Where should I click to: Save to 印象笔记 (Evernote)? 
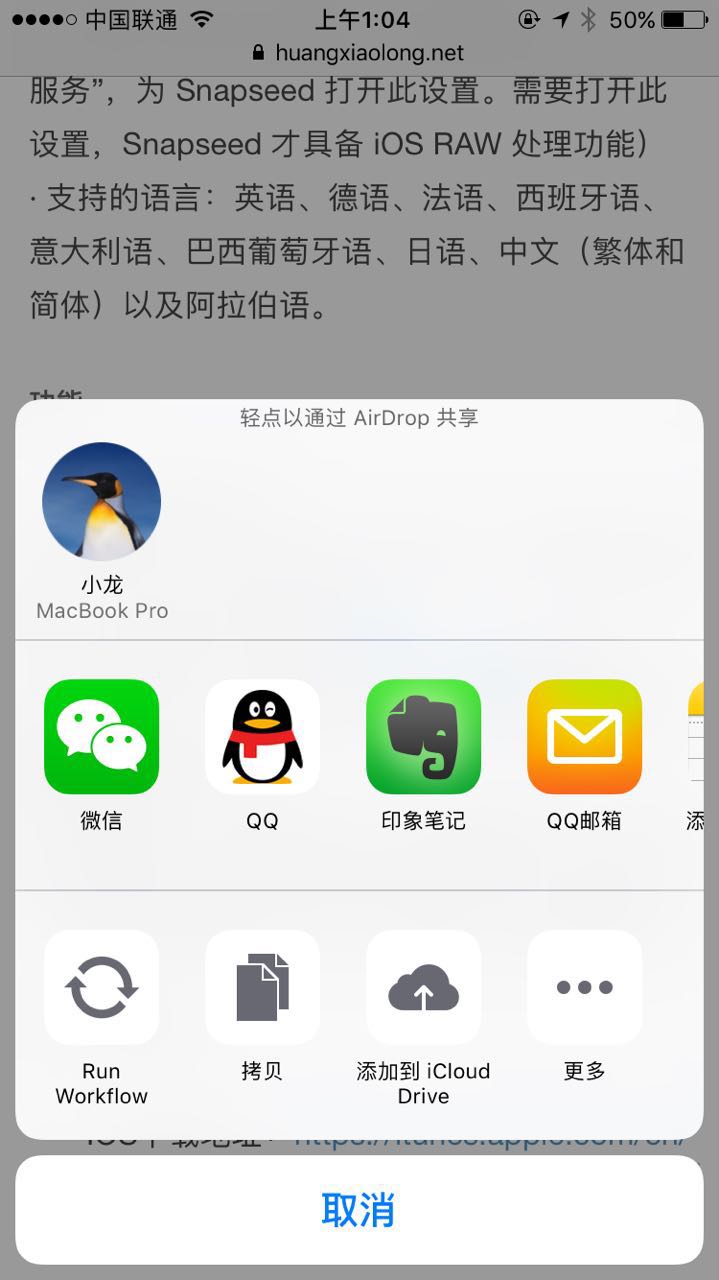(423, 737)
